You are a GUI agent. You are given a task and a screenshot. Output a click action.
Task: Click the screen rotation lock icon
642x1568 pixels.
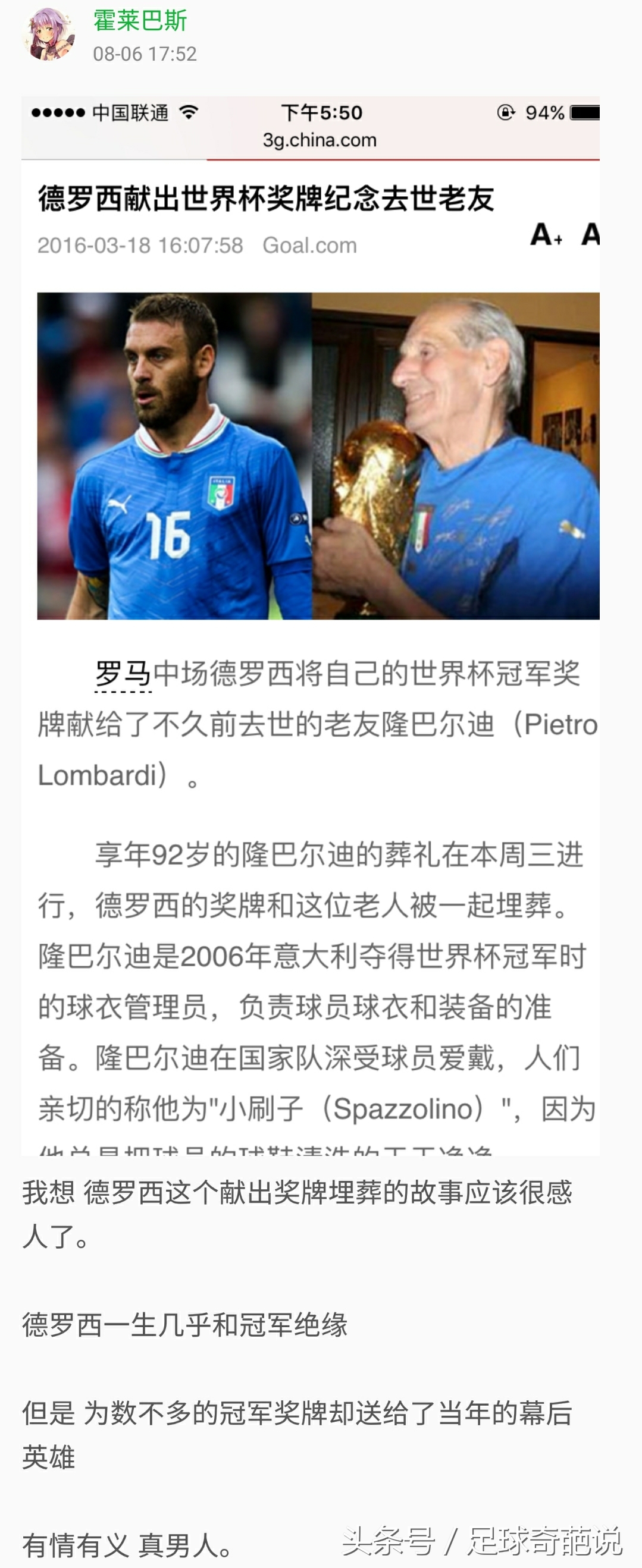point(504,112)
